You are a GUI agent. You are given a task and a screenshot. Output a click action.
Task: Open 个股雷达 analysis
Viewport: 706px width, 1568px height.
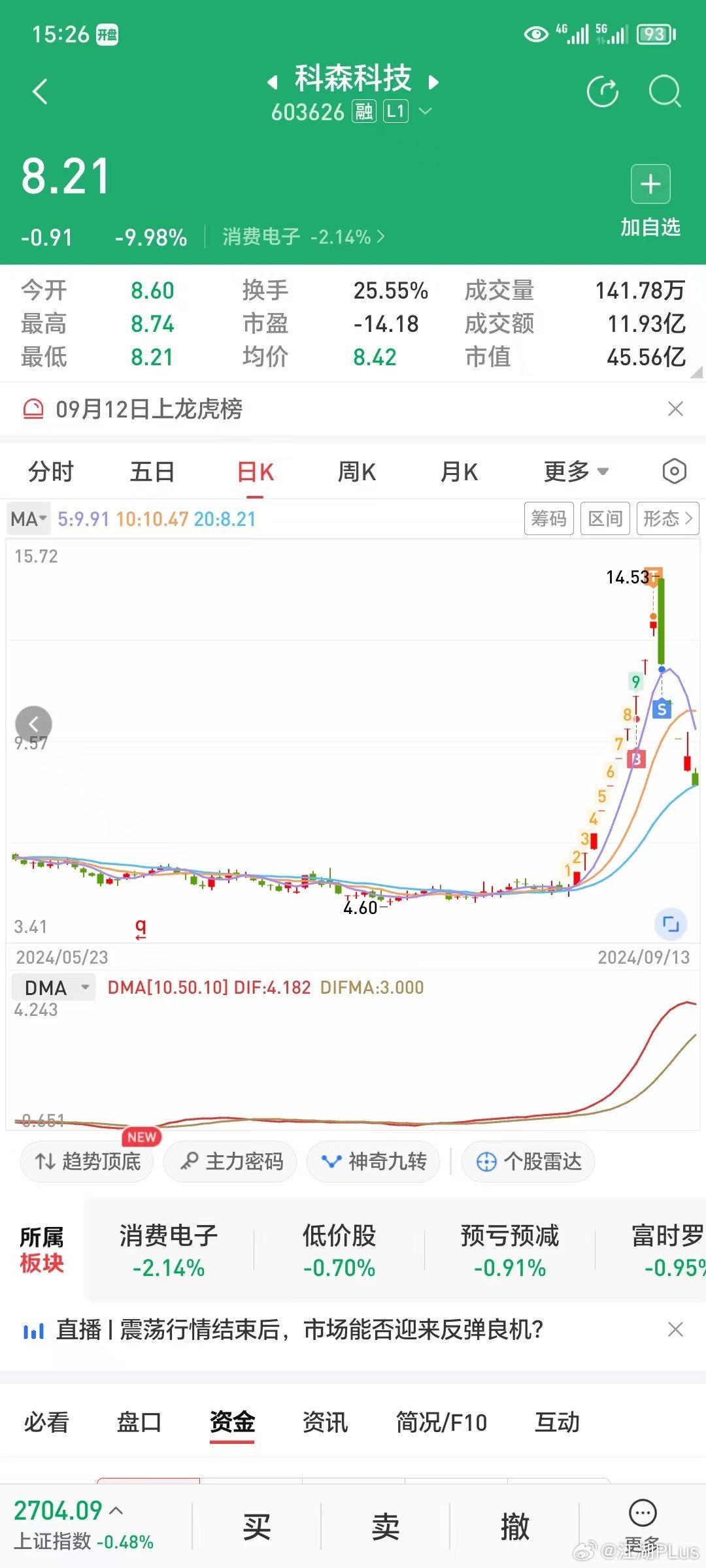(x=528, y=1162)
